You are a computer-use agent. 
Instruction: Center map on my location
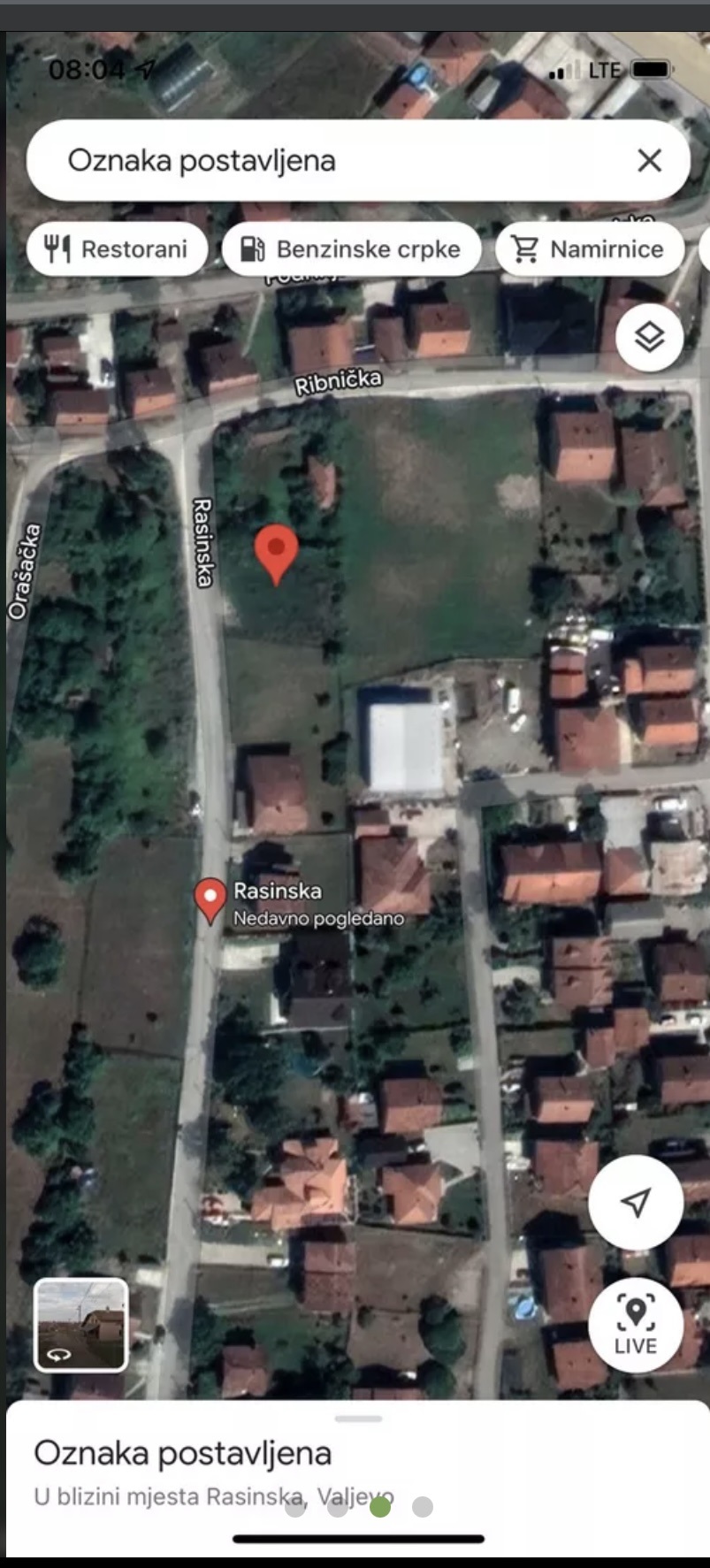click(x=636, y=1201)
